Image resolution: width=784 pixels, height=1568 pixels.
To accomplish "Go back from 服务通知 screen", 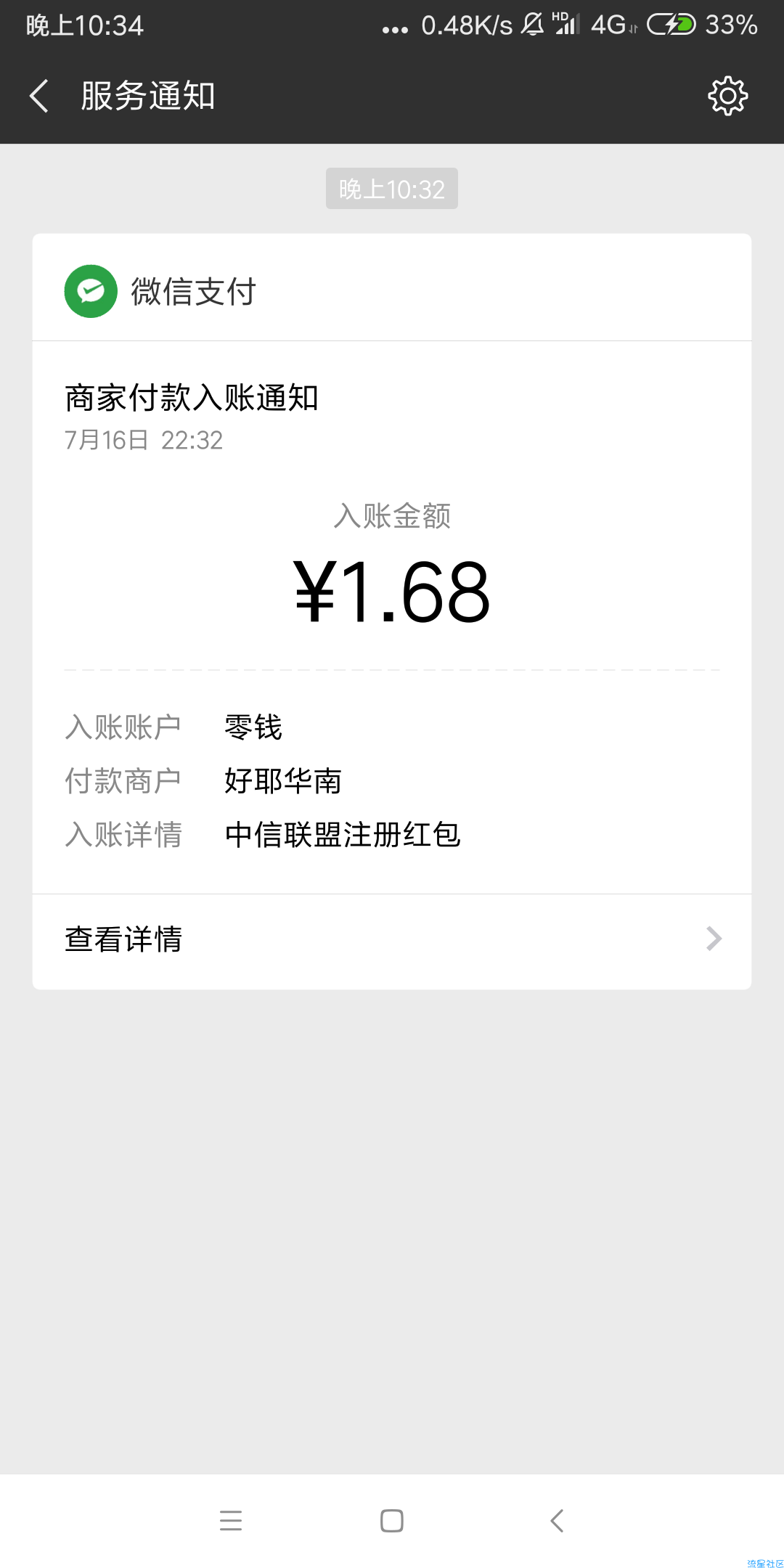I will pyautogui.click(x=39, y=96).
